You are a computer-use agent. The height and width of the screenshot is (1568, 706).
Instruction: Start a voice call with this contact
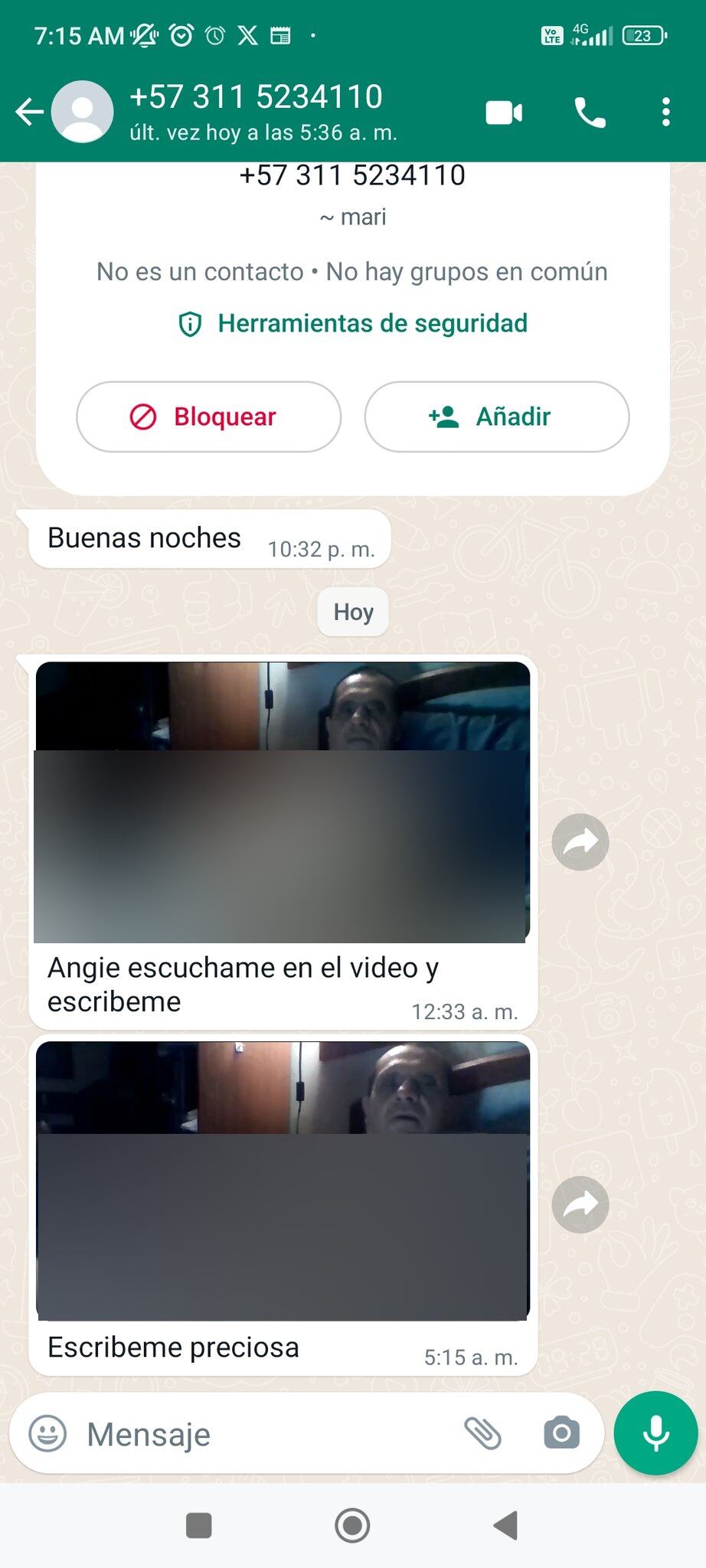[x=590, y=112]
